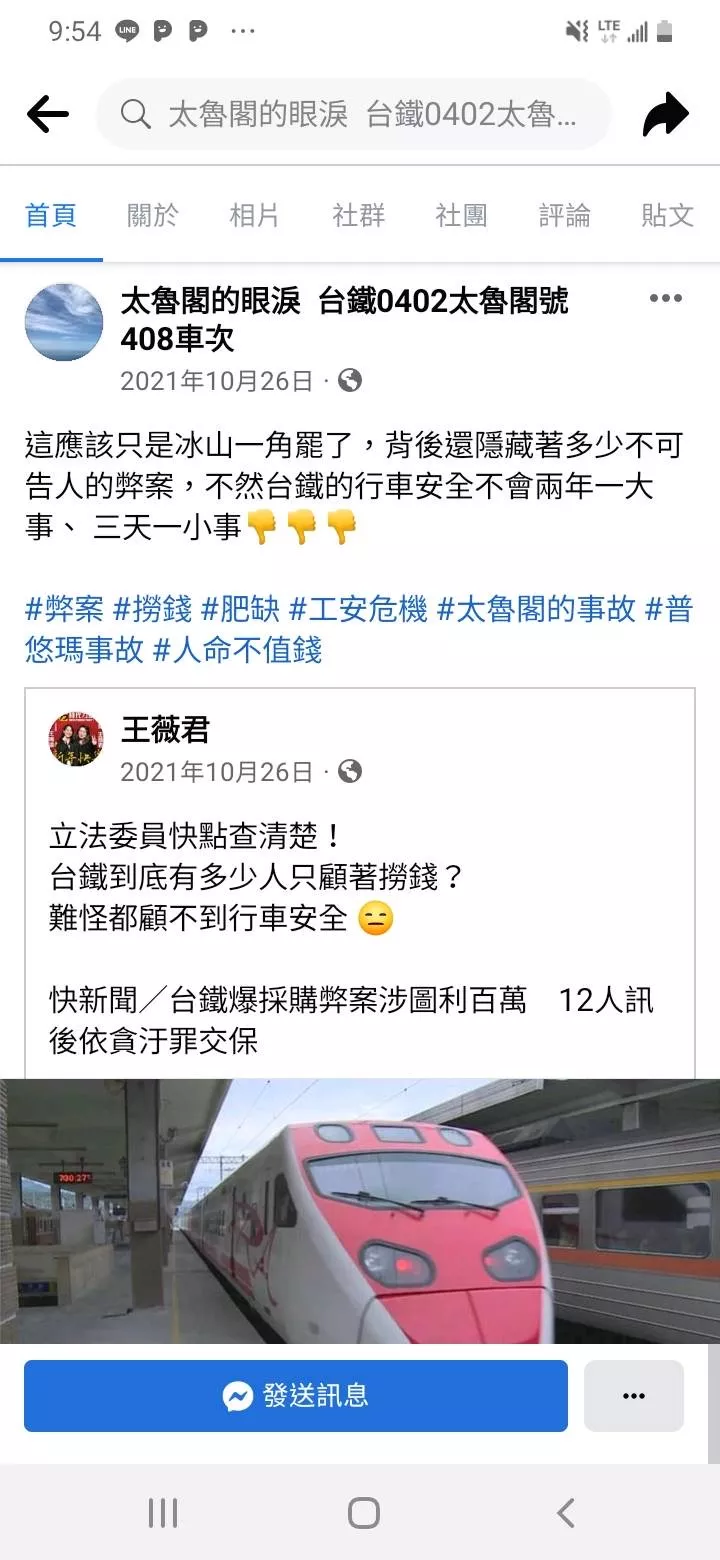This screenshot has height=1560, width=720.
Task: Open the page search box
Action: click(x=353, y=115)
